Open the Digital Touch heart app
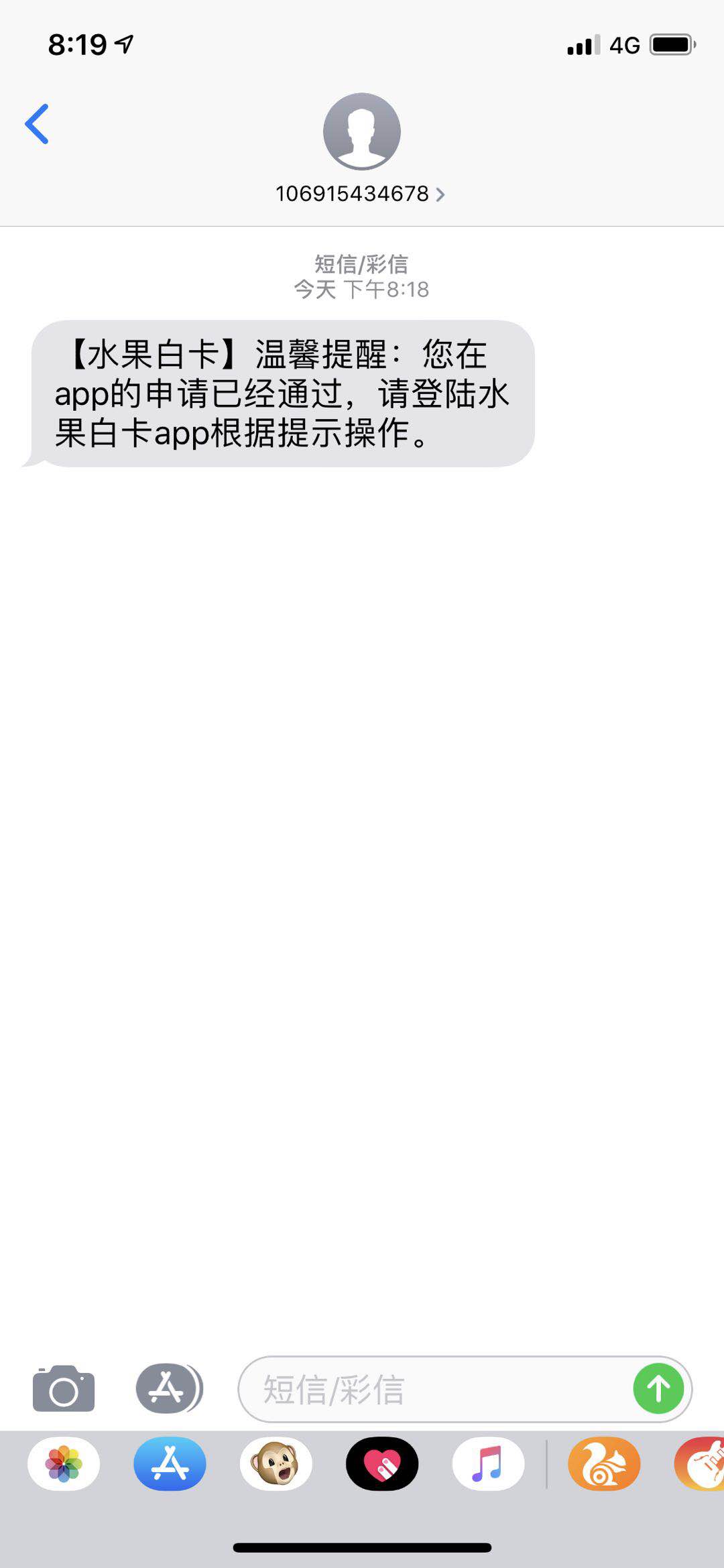 [382, 1463]
